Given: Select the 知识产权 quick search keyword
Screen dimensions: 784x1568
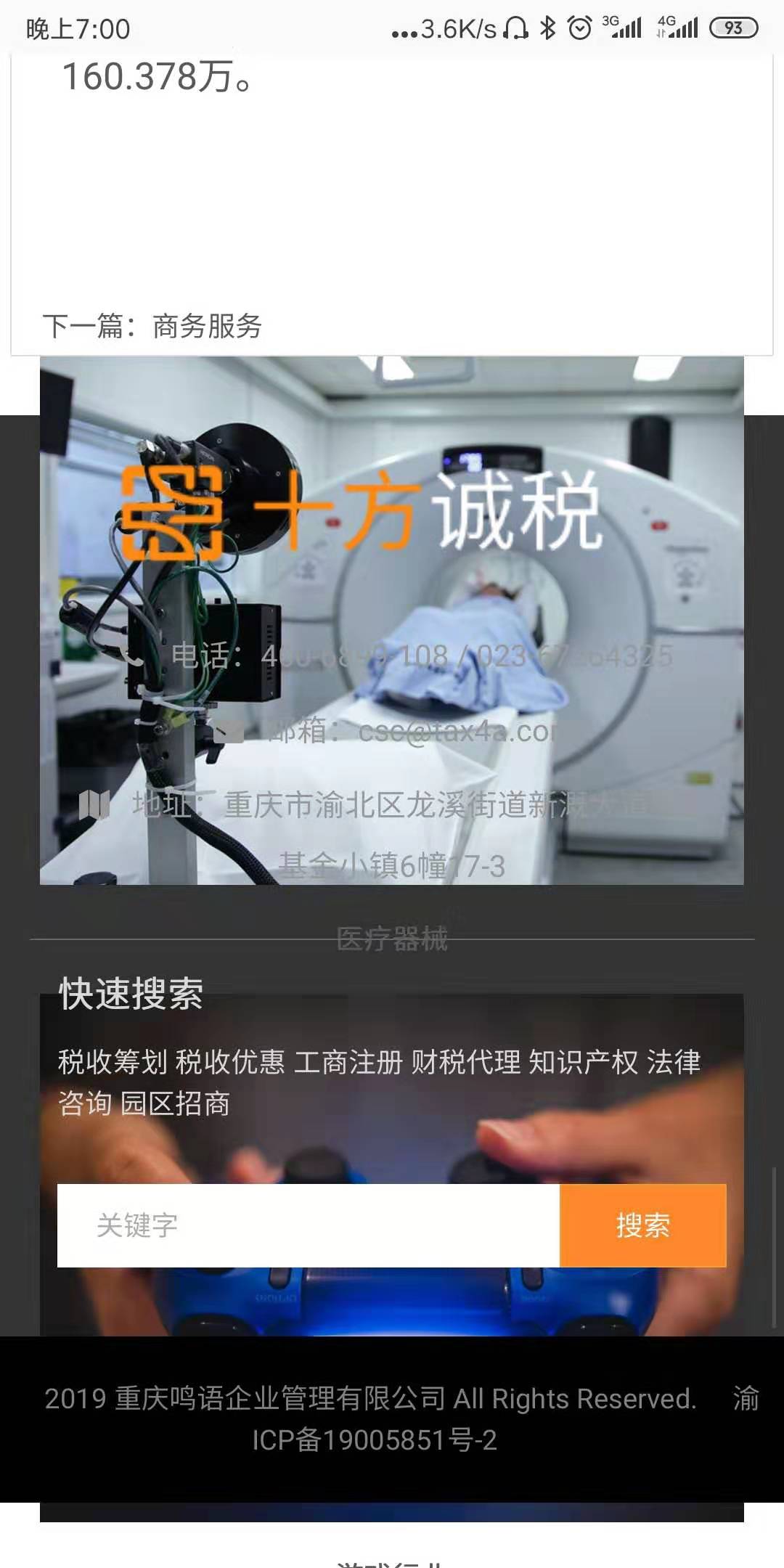Looking at the screenshot, I should (x=584, y=1062).
